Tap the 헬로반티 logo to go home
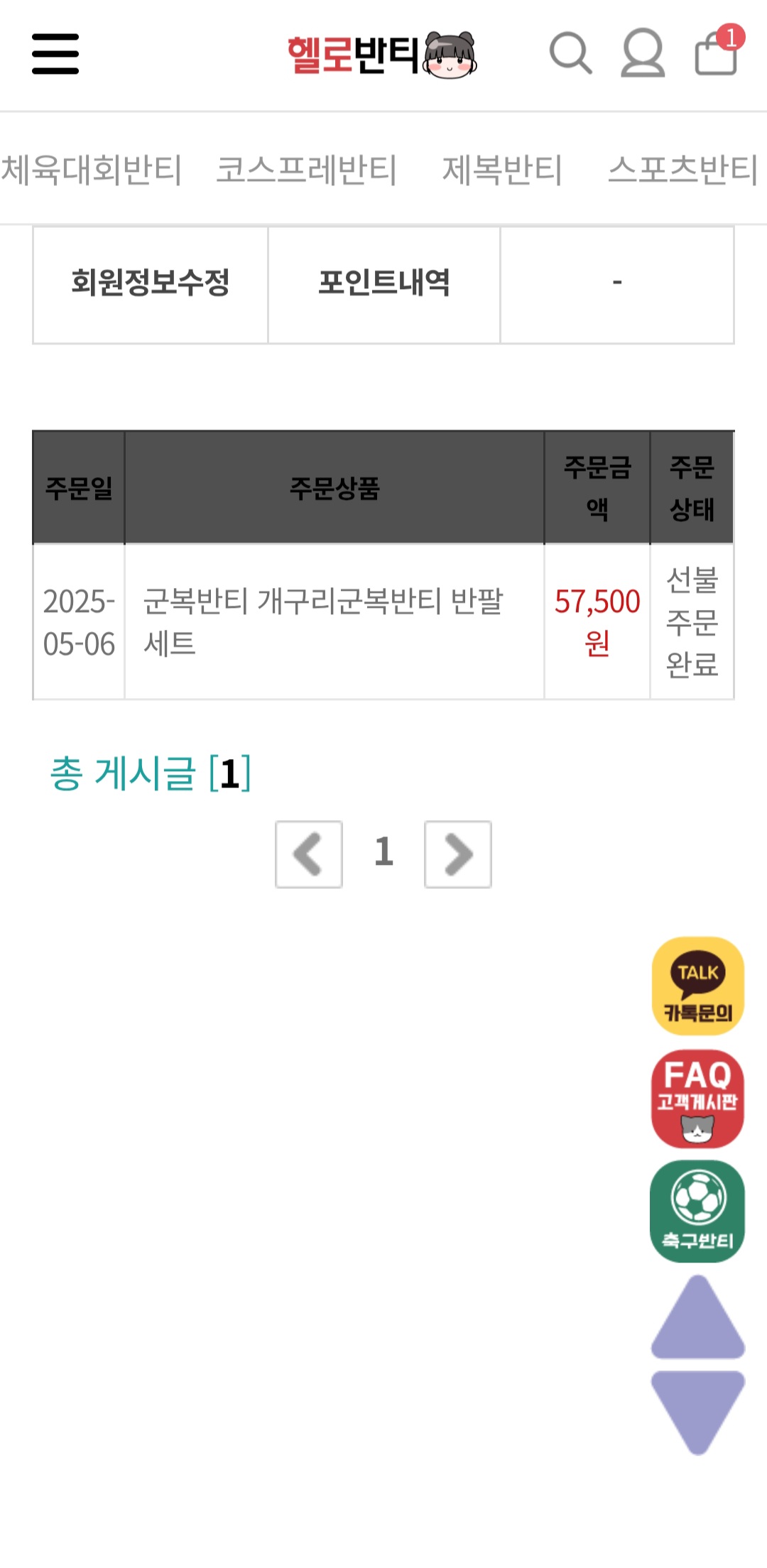Image resolution: width=767 pixels, height=1568 pixels. 381,55
